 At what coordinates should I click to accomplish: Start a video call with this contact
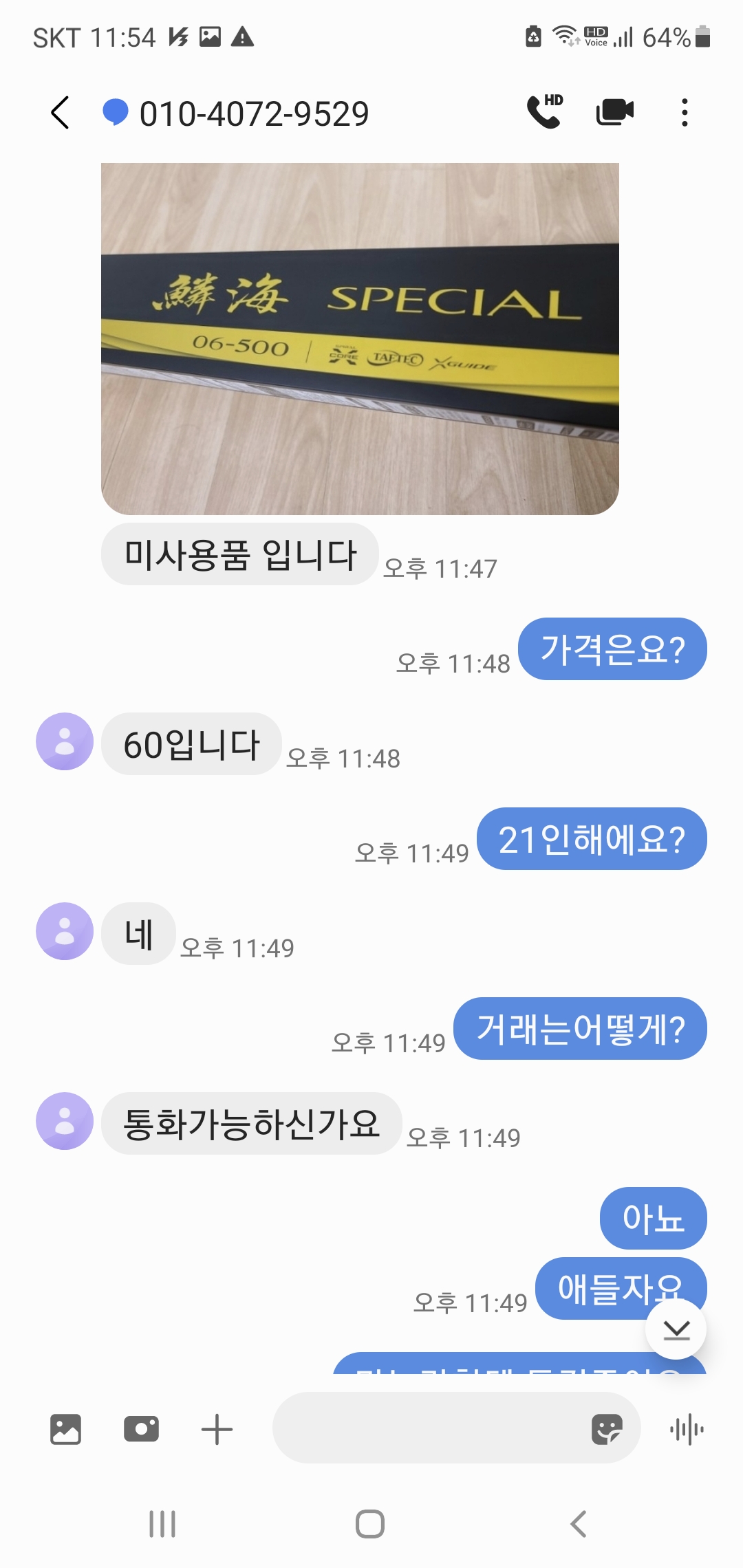pos(614,112)
